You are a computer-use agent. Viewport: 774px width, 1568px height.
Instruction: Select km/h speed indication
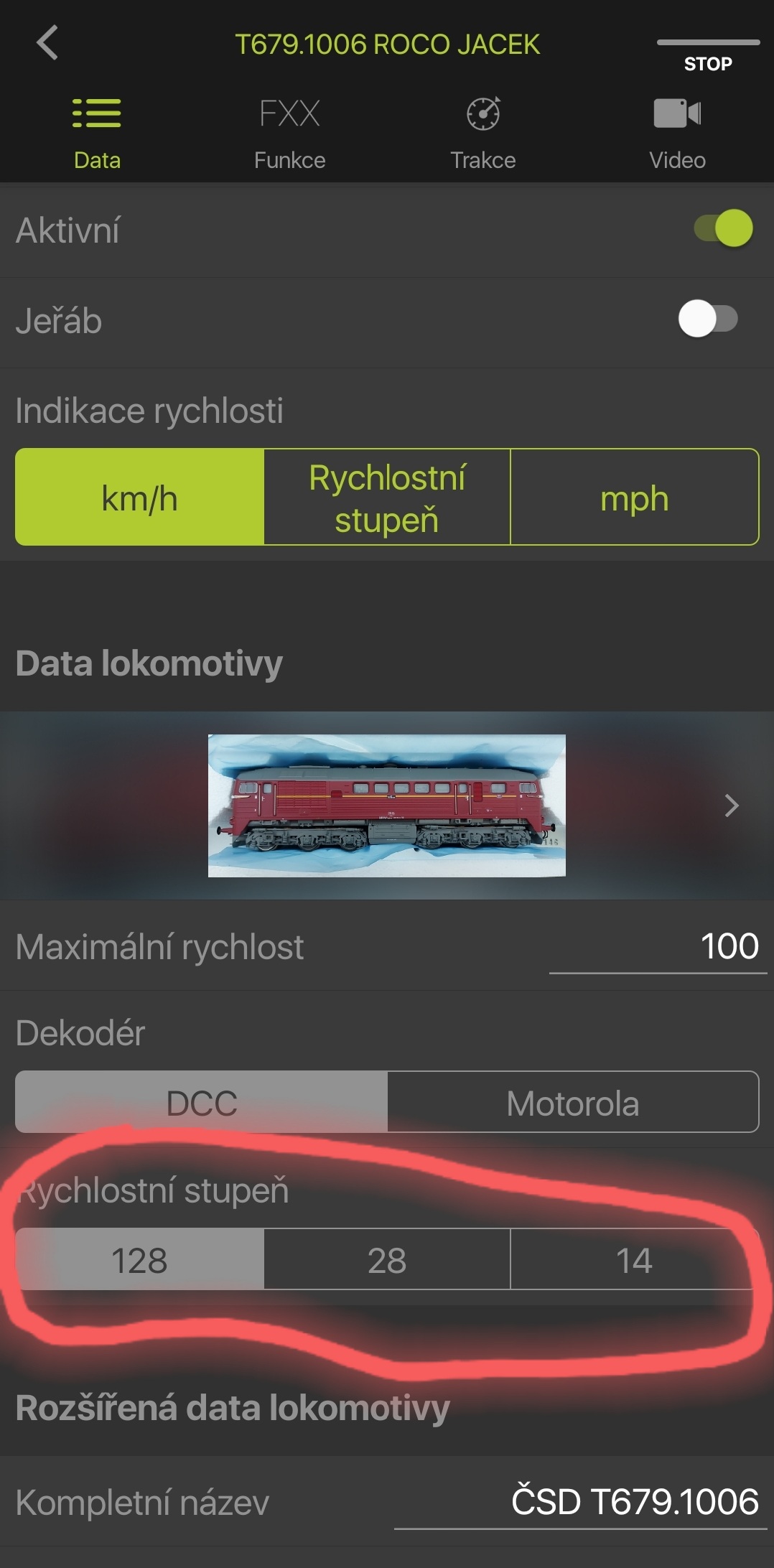(139, 498)
